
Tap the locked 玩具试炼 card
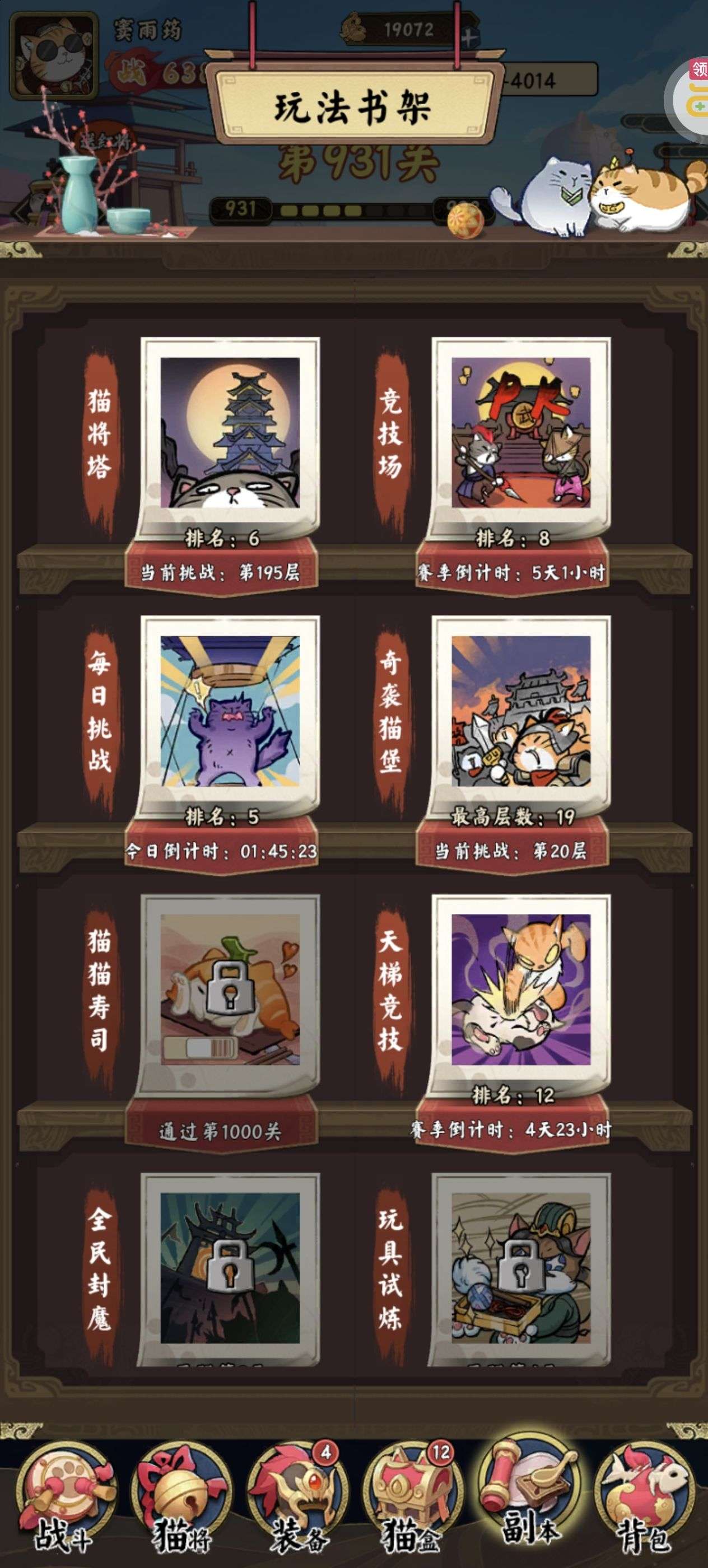(x=520, y=1268)
